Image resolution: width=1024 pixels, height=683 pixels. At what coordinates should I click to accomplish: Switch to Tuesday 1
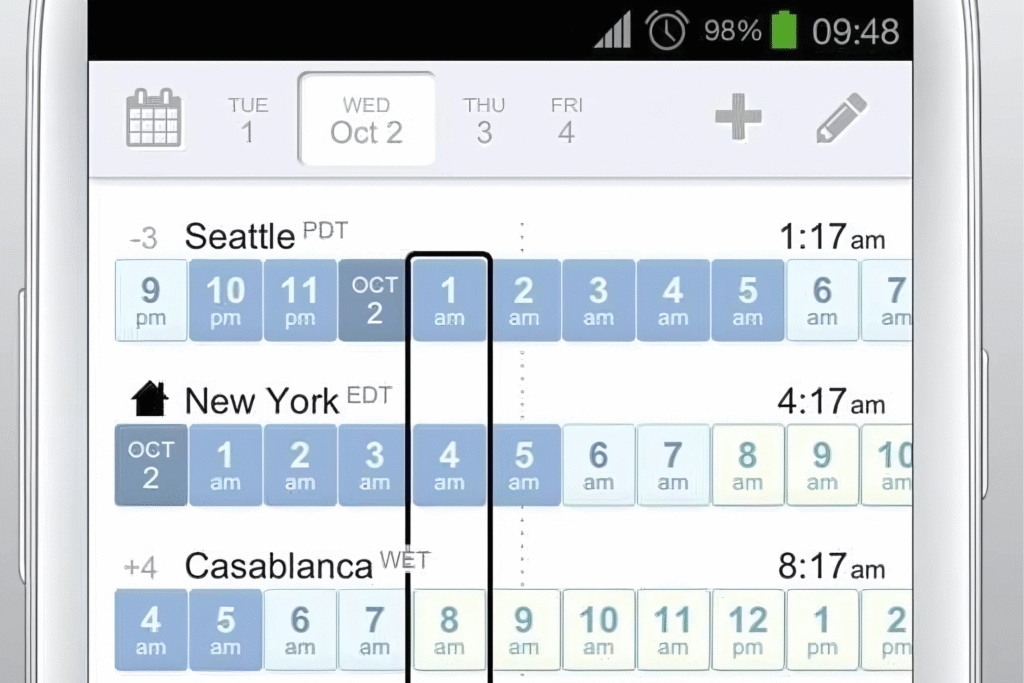[247, 119]
